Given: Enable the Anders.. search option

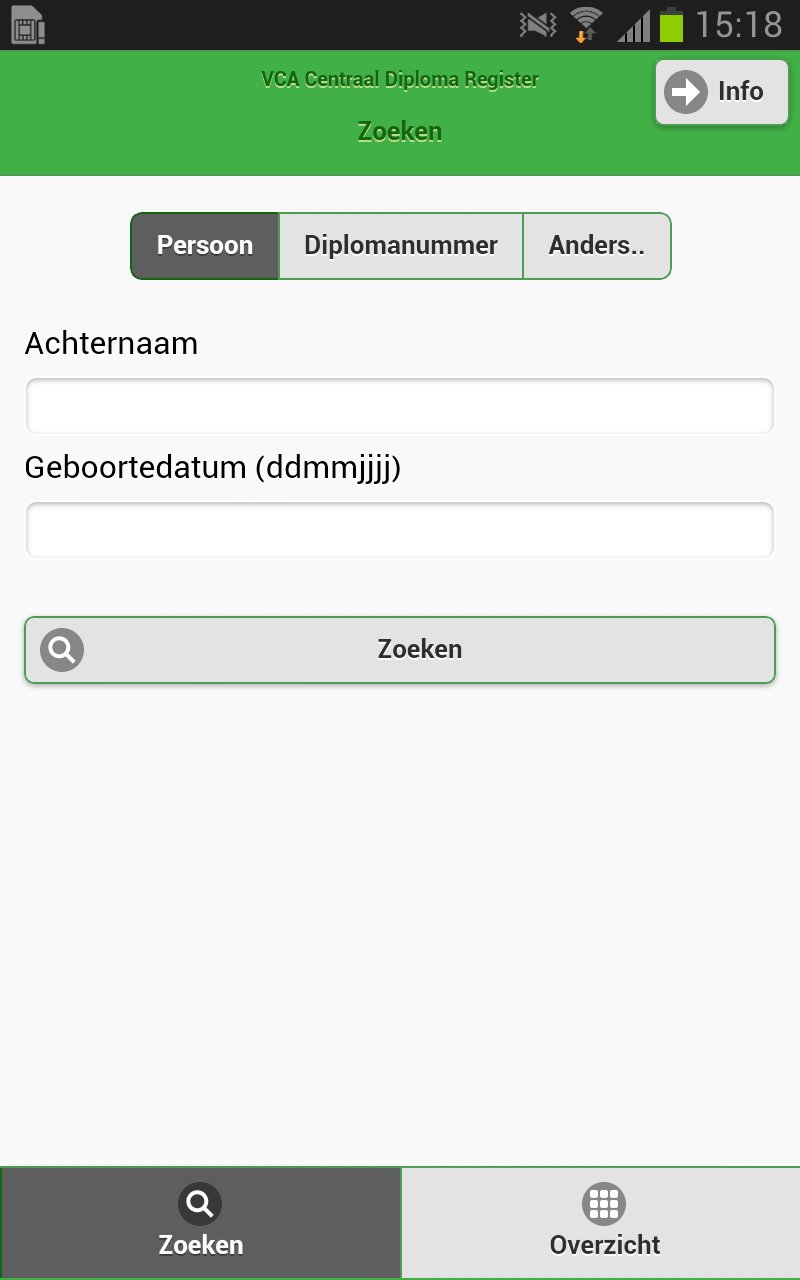Looking at the screenshot, I should [597, 245].
